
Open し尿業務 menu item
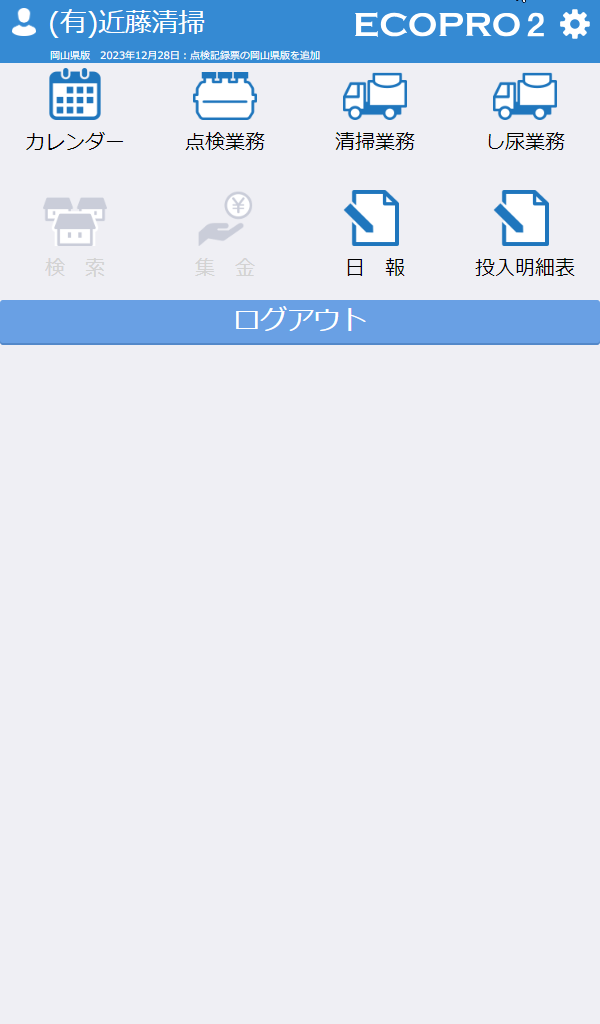pos(525,110)
